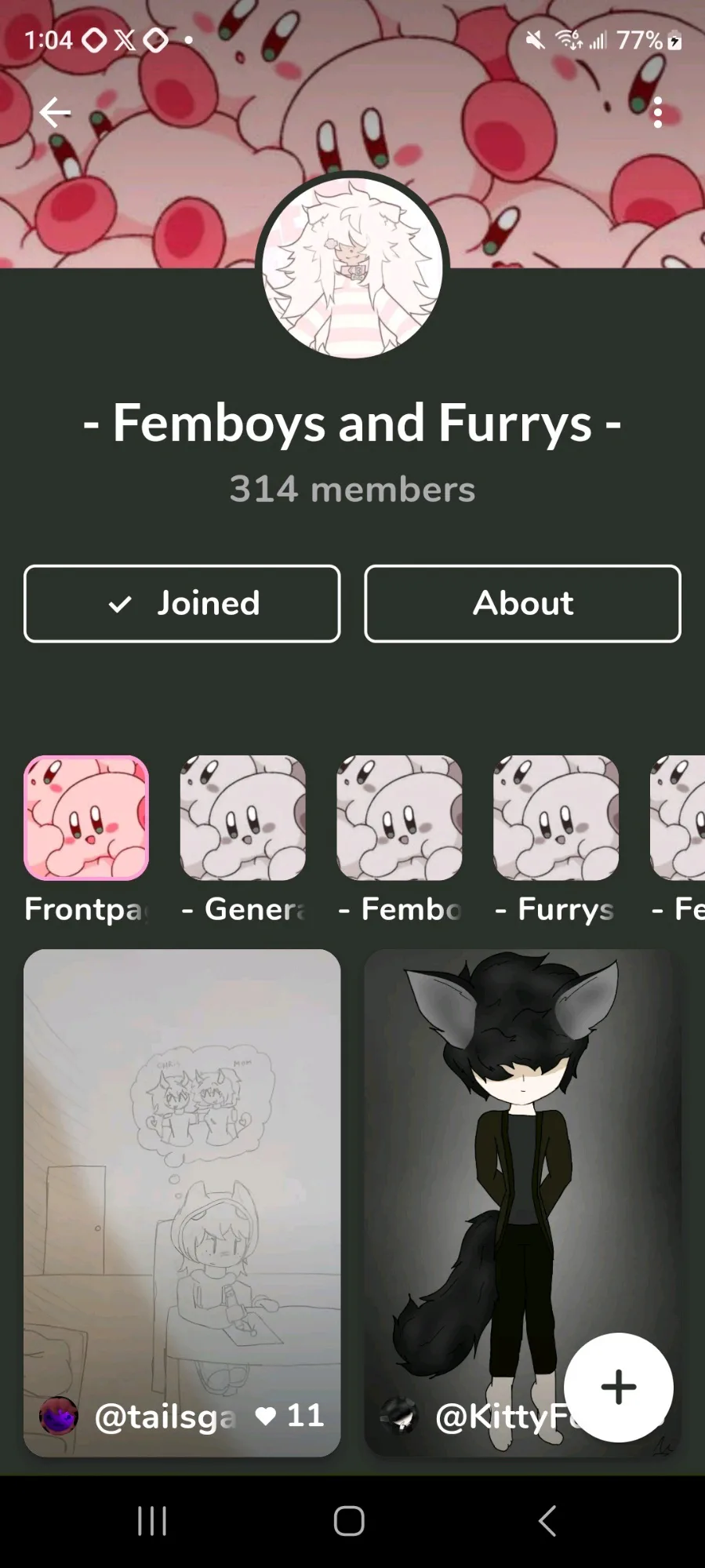Create a new post with plus button

click(619, 1387)
